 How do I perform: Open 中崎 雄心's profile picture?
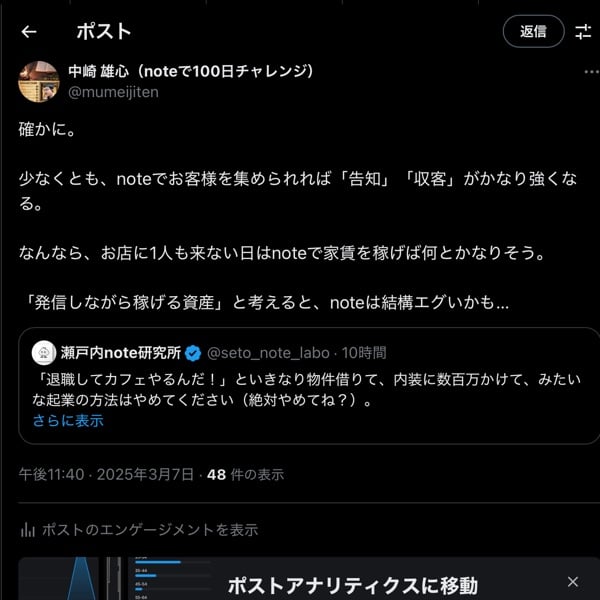[x=38, y=81]
